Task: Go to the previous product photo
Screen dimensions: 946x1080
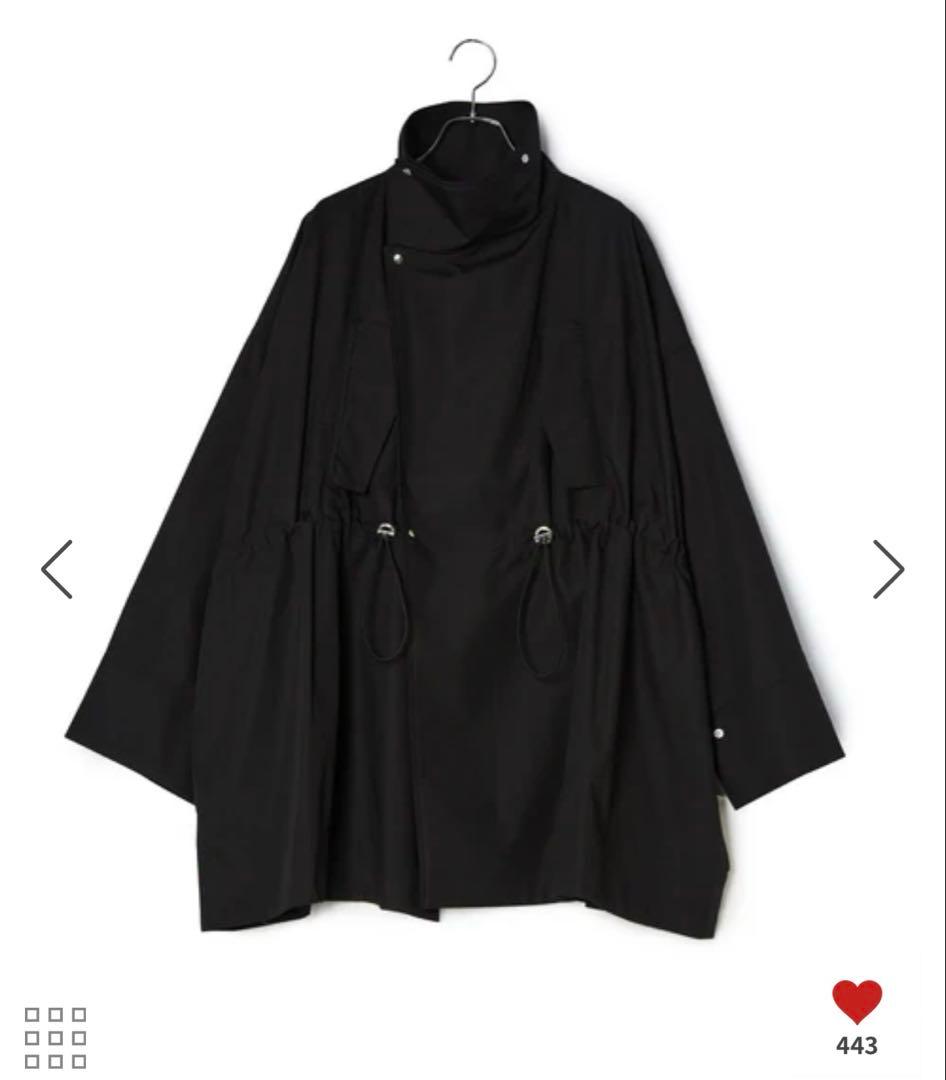Action: pyautogui.click(x=57, y=569)
